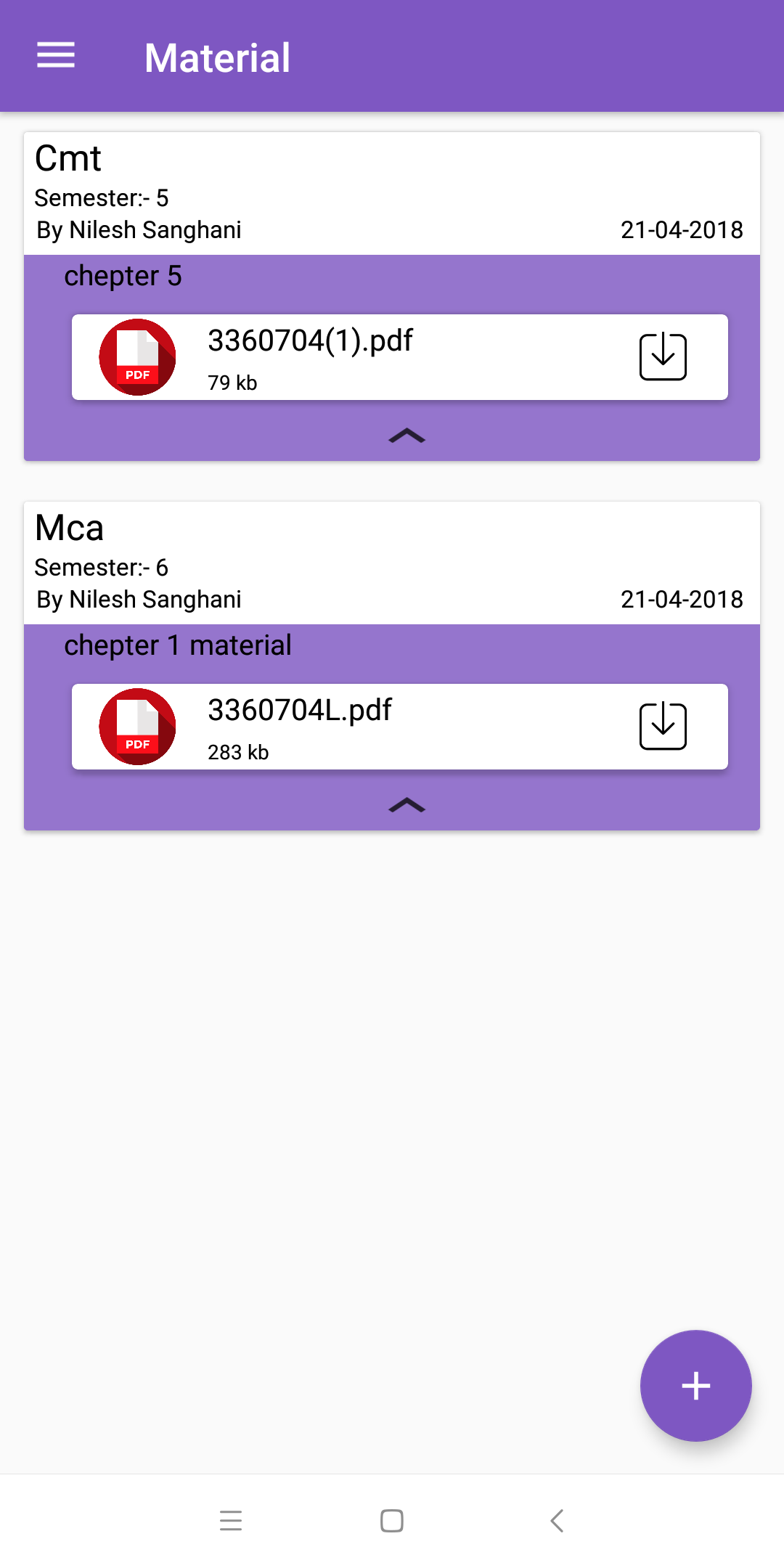This screenshot has width=784, height=1568.
Task: Open the navigation drawer menu
Action: [55, 55]
